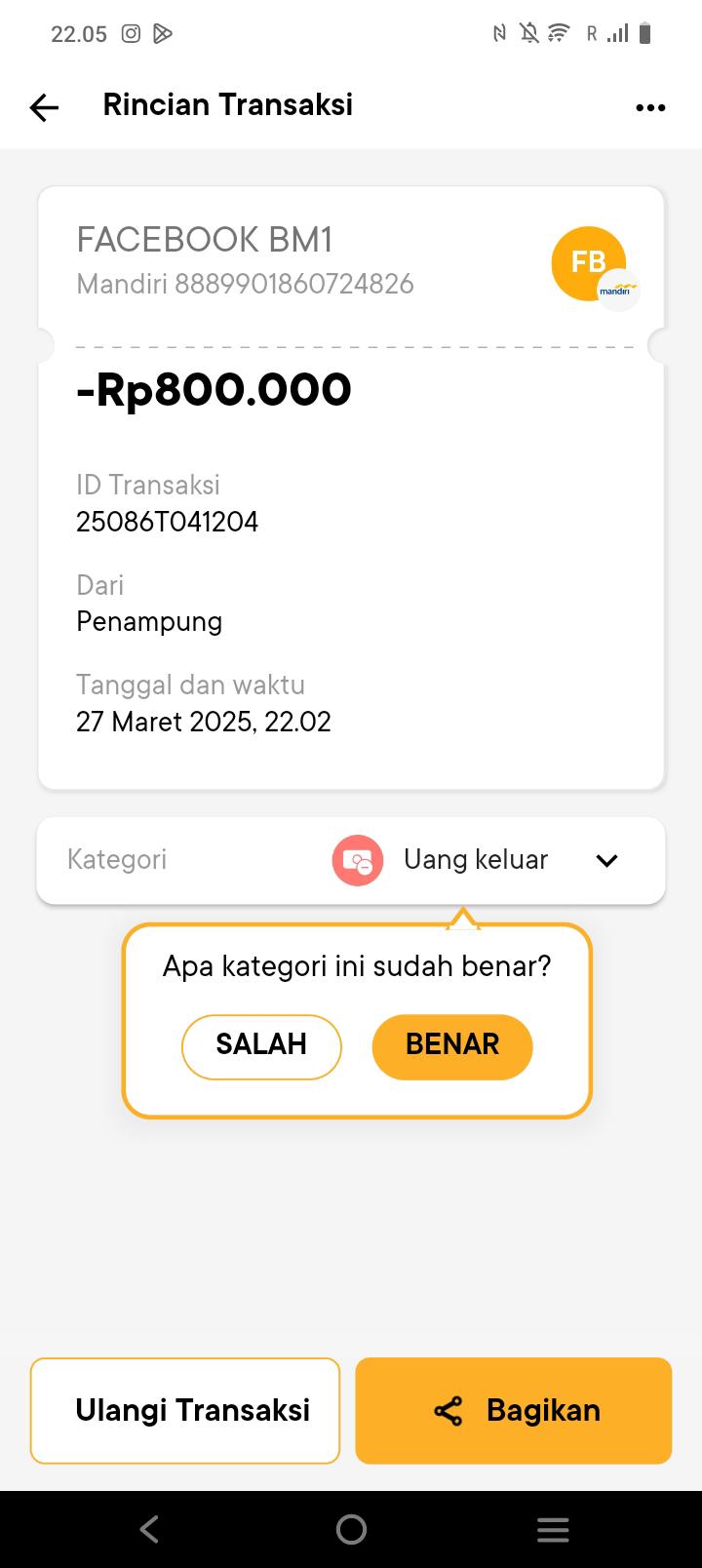Open the three-dot overflow menu

650,107
